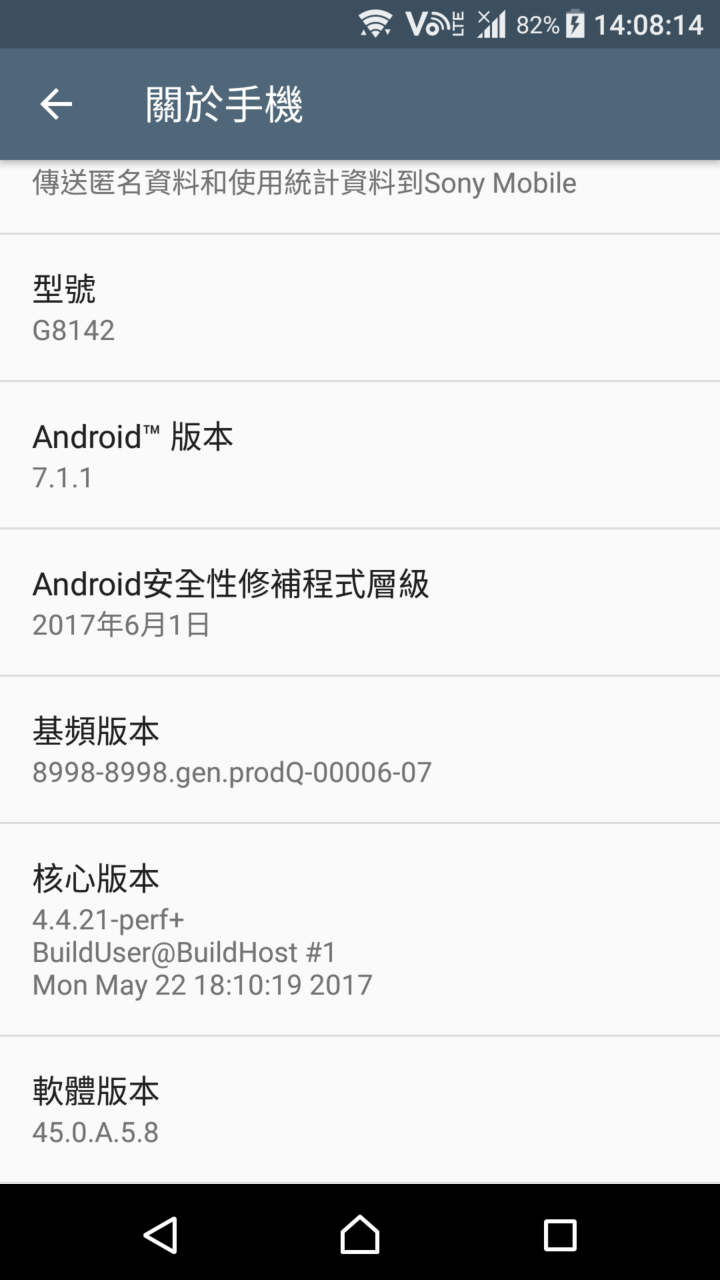The width and height of the screenshot is (720, 1280).
Task: Tap the 軟體版本 45.0.A.5.8 row
Action: point(360,1110)
